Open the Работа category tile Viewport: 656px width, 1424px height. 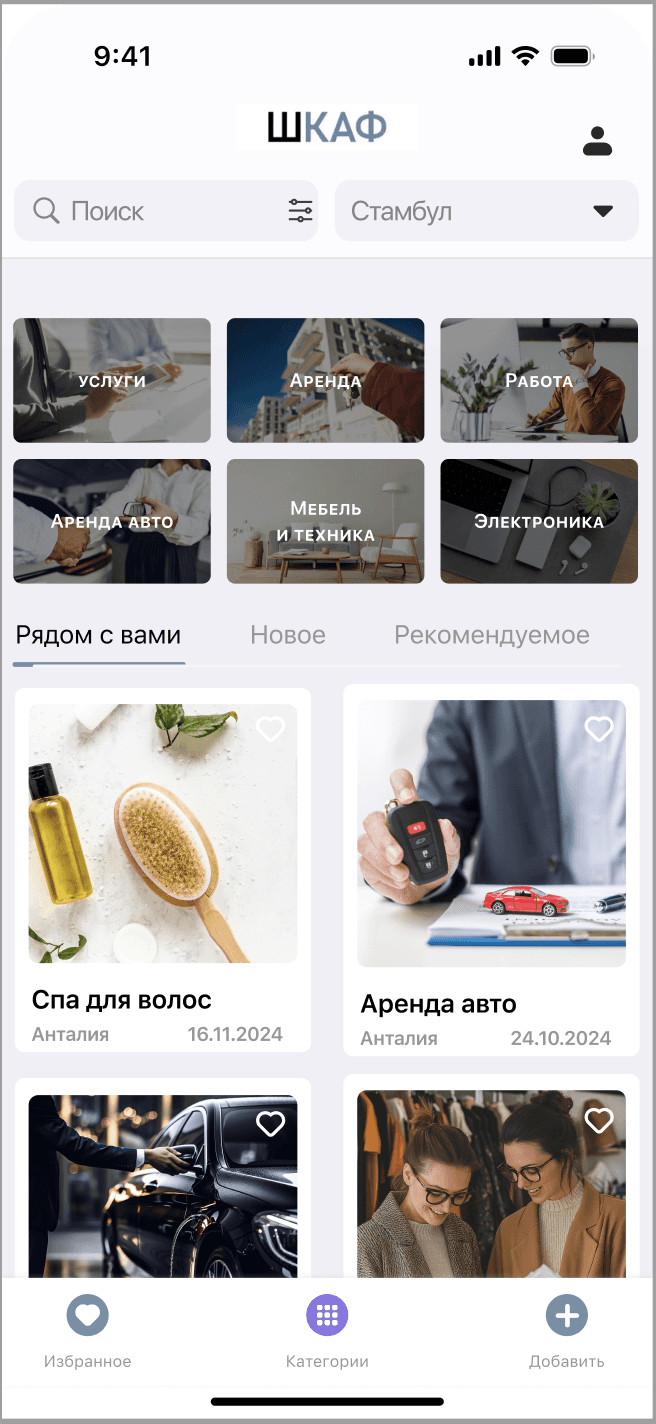539,380
